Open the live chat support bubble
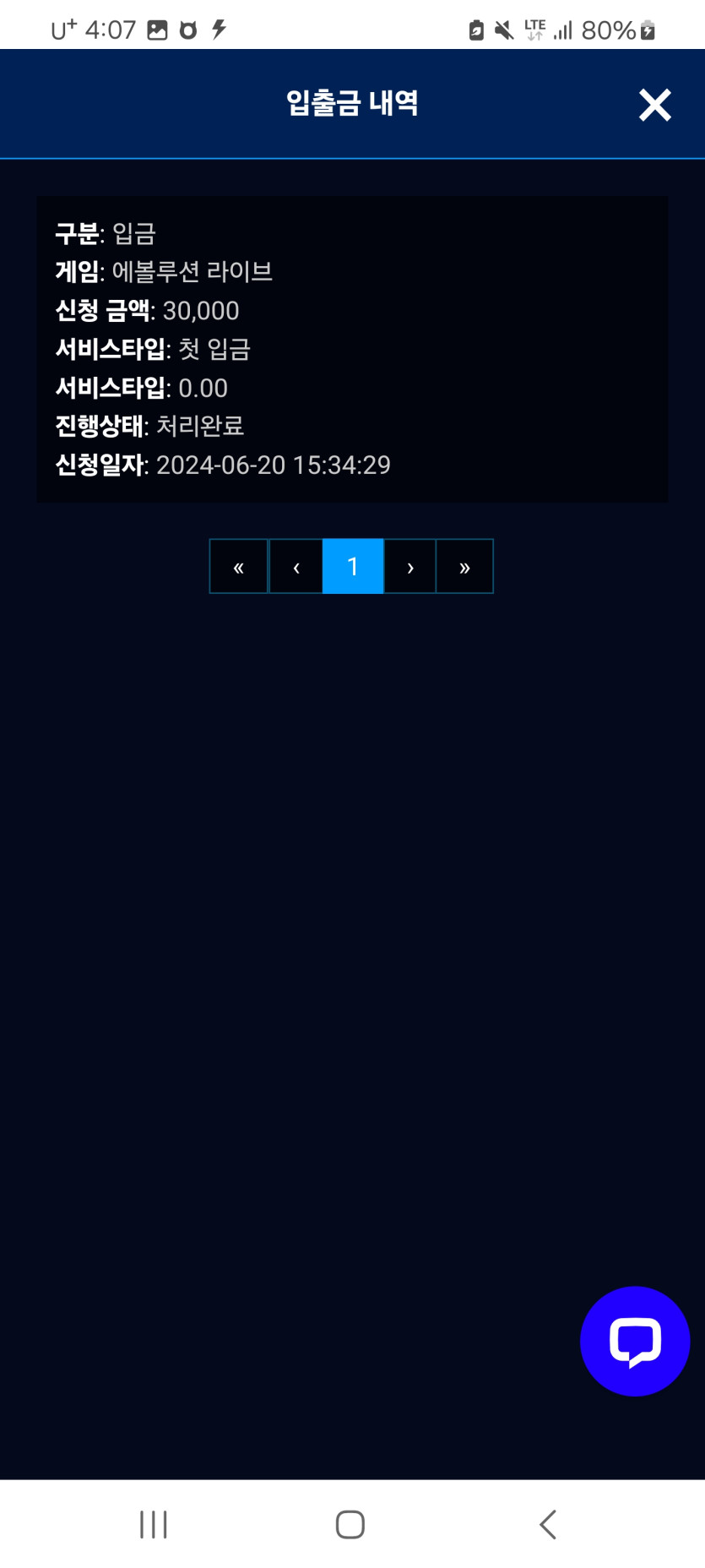 pos(635,1341)
